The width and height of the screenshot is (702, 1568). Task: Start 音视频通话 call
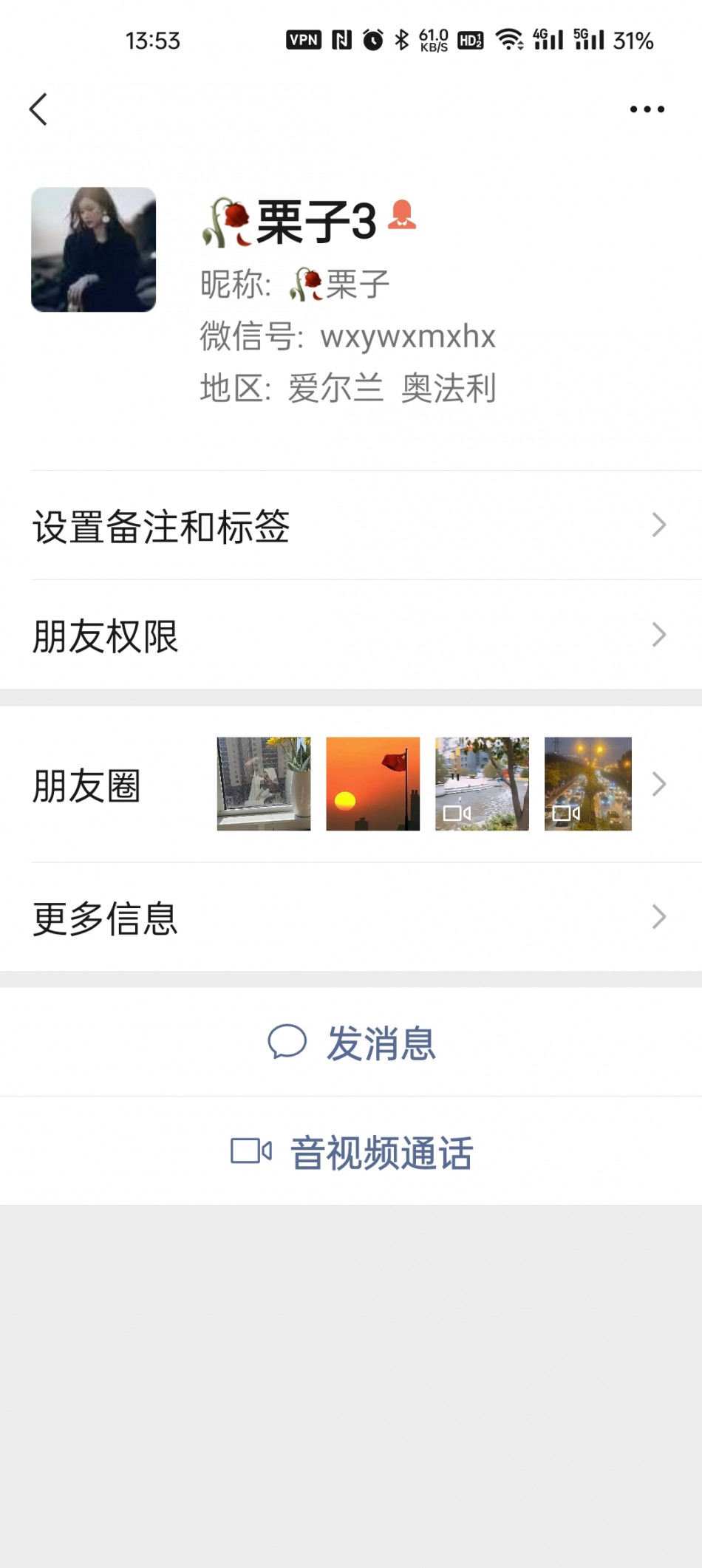point(352,1152)
